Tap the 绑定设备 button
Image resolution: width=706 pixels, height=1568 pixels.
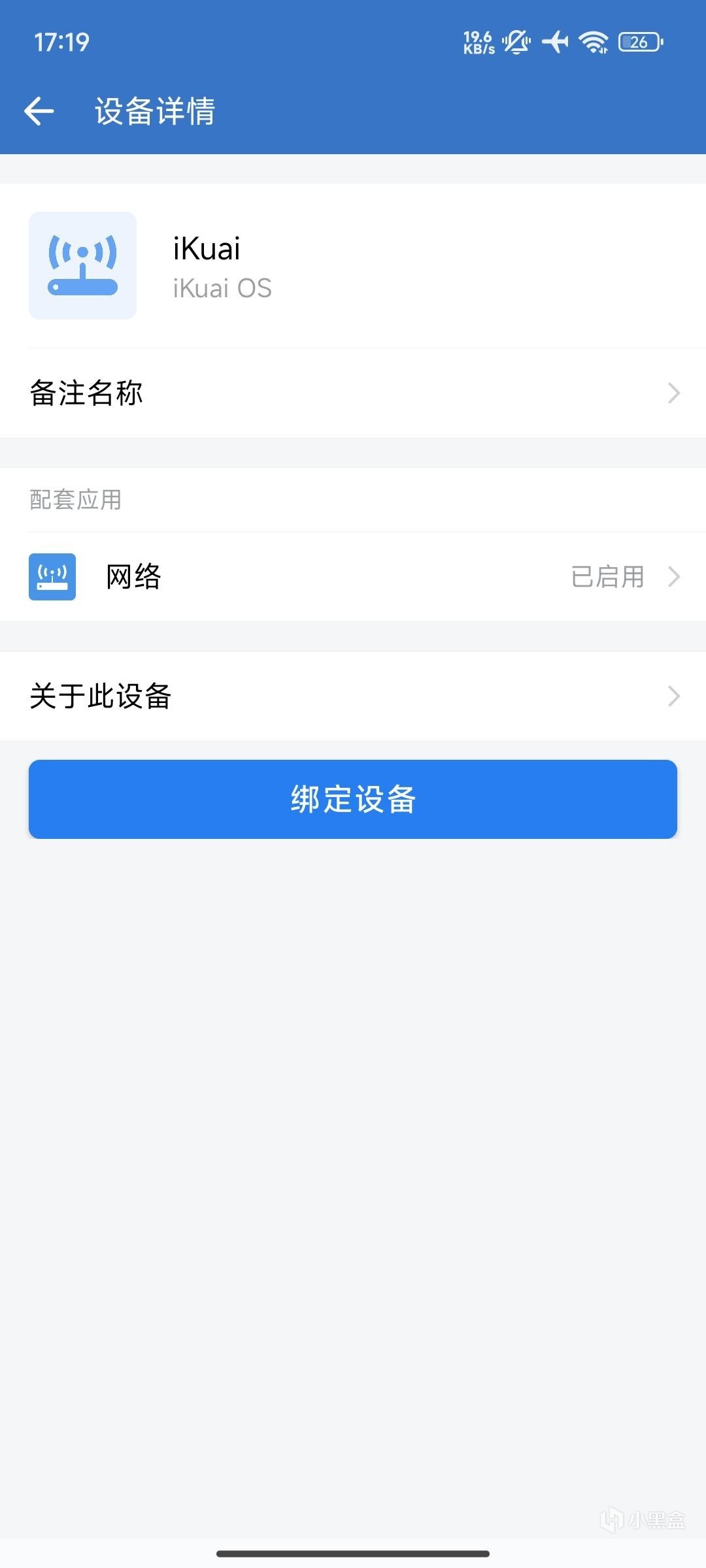[353, 799]
